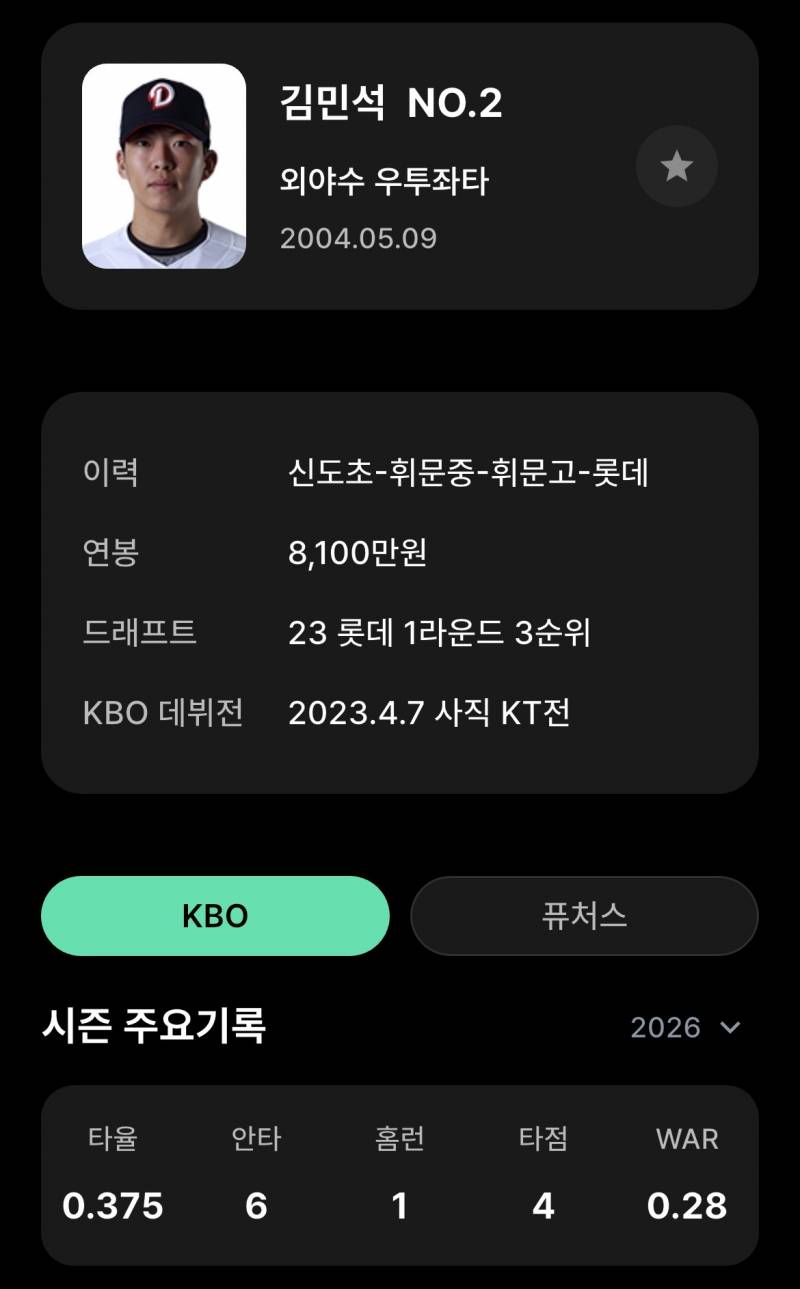800x1289 pixels.
Task: Switch to the 퓨처스 tab
Action: tap(584, 916)
